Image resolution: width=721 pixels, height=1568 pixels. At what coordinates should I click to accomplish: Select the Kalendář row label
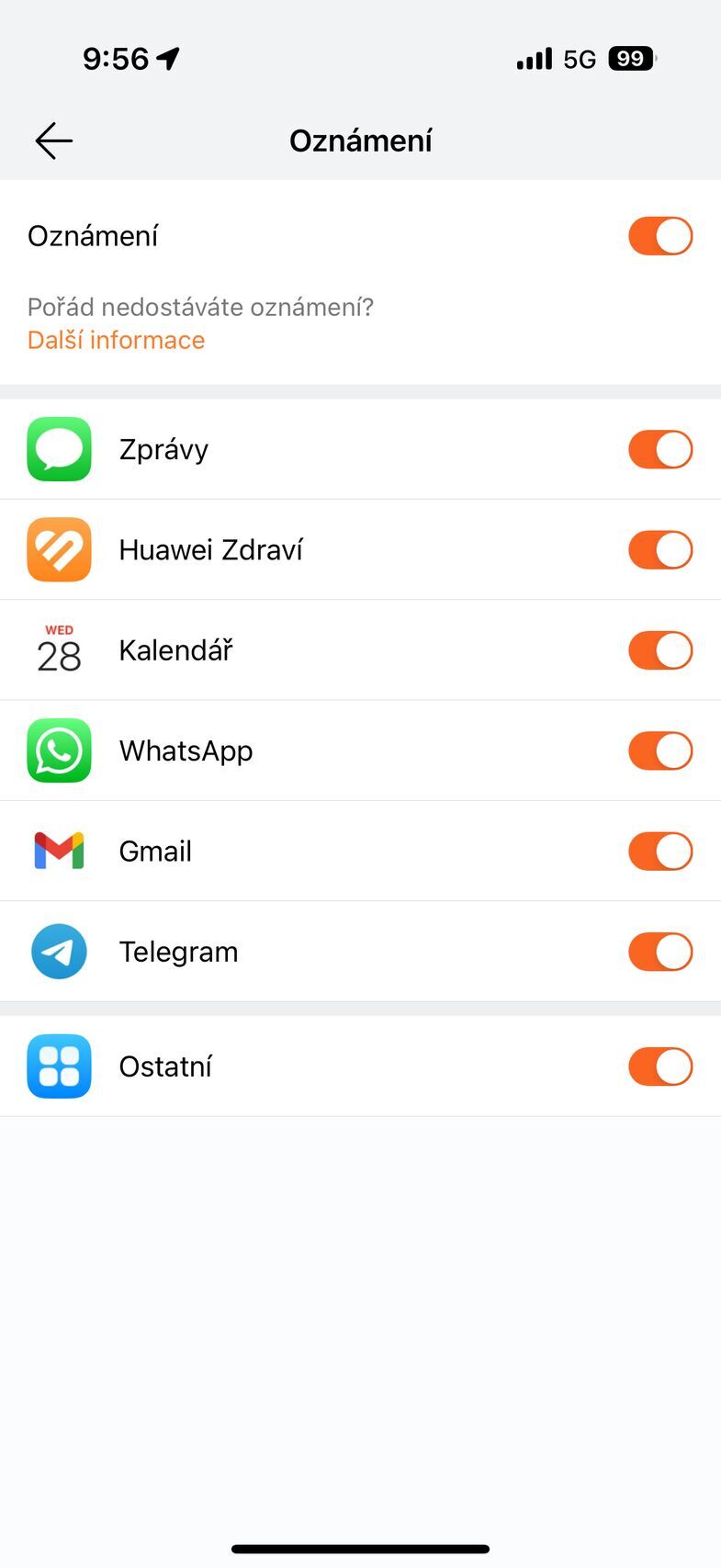point(175,649)
